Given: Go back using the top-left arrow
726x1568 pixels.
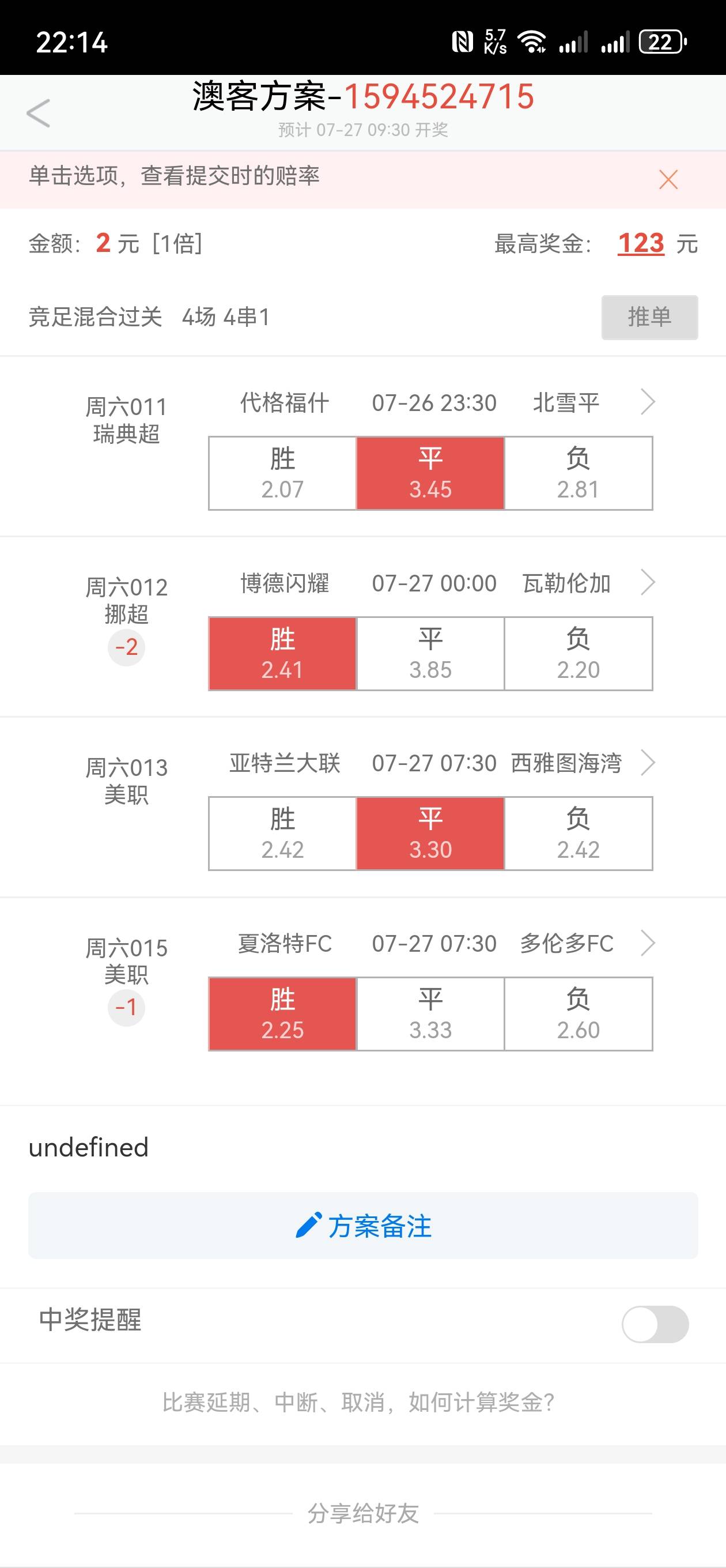Looking at the screenshot, I should pyautogui.click(x=37, y=113).
